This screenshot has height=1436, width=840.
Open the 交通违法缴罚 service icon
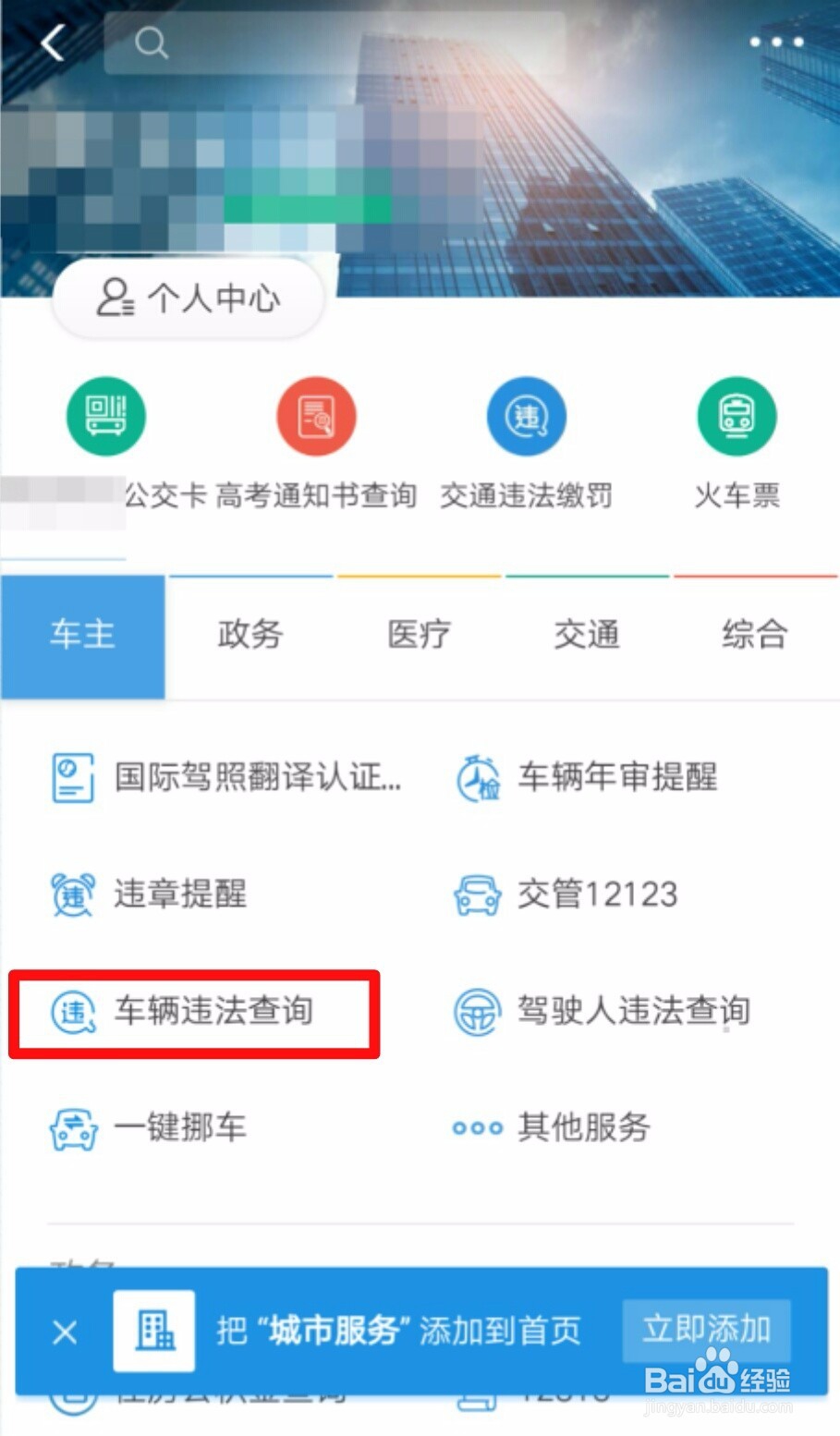pos(526,416)
